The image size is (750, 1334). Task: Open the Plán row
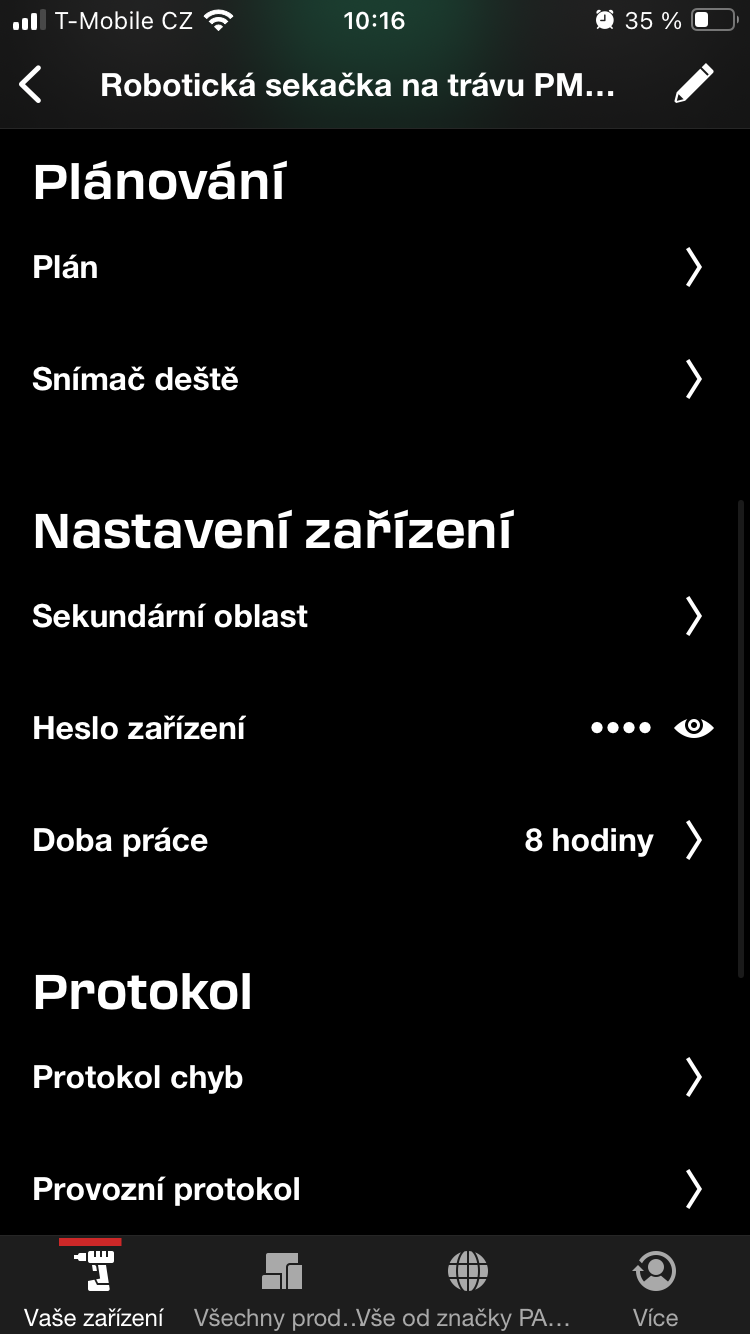tap(375, 268)
